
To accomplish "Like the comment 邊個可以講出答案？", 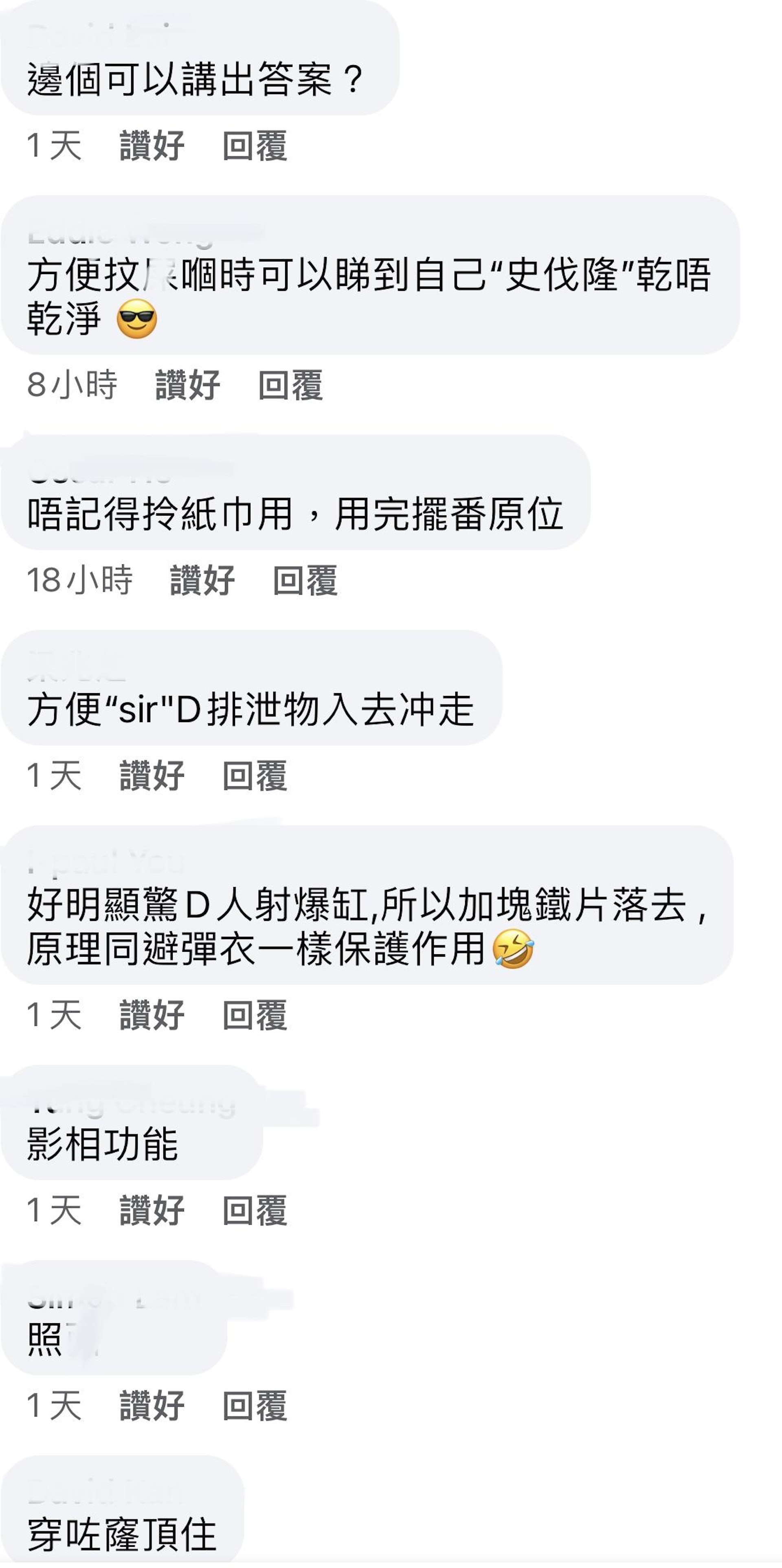I will tap(152, 146).
